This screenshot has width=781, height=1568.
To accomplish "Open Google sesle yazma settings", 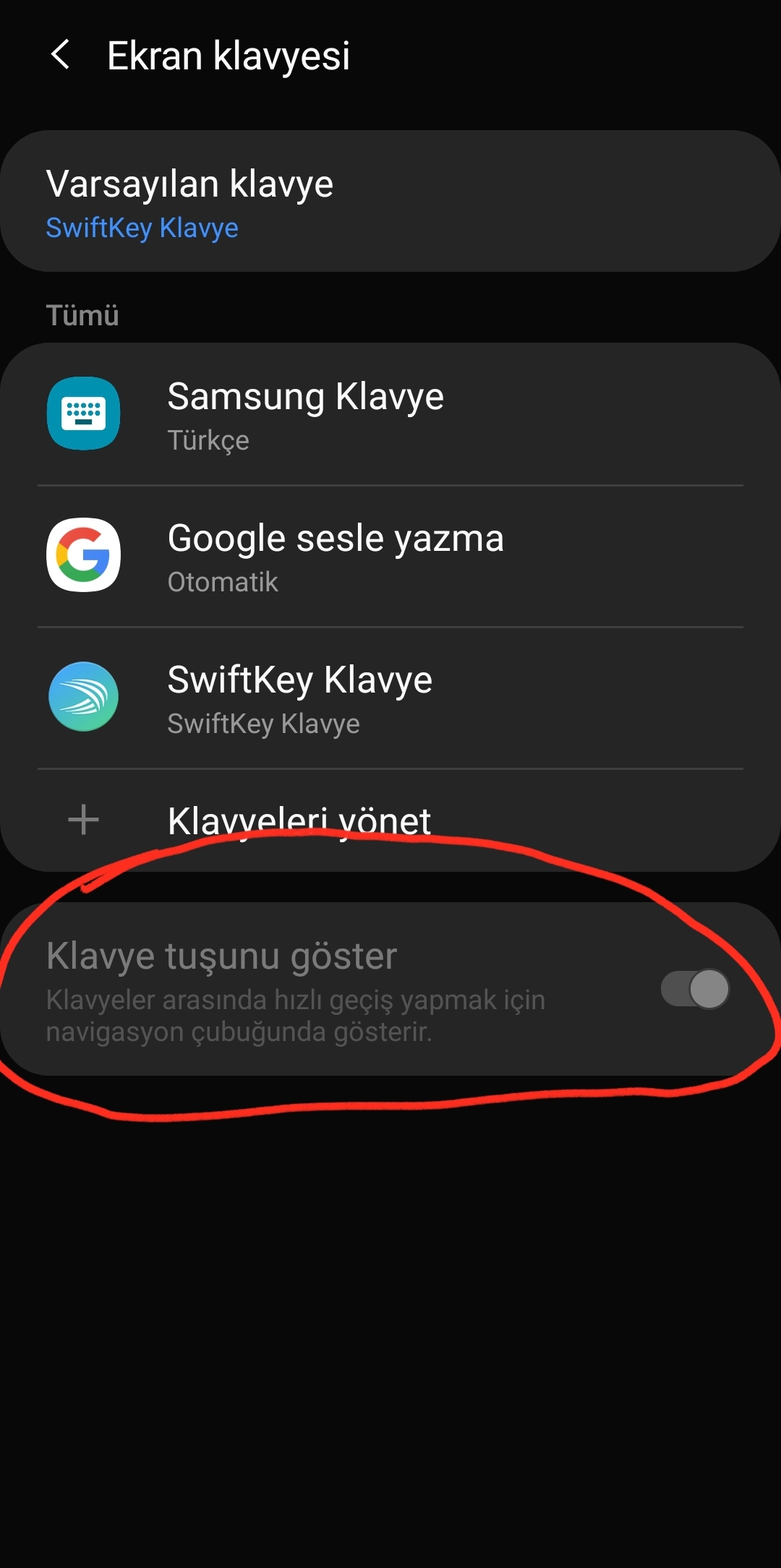I will pyautogui.click(x=390, y=556).
